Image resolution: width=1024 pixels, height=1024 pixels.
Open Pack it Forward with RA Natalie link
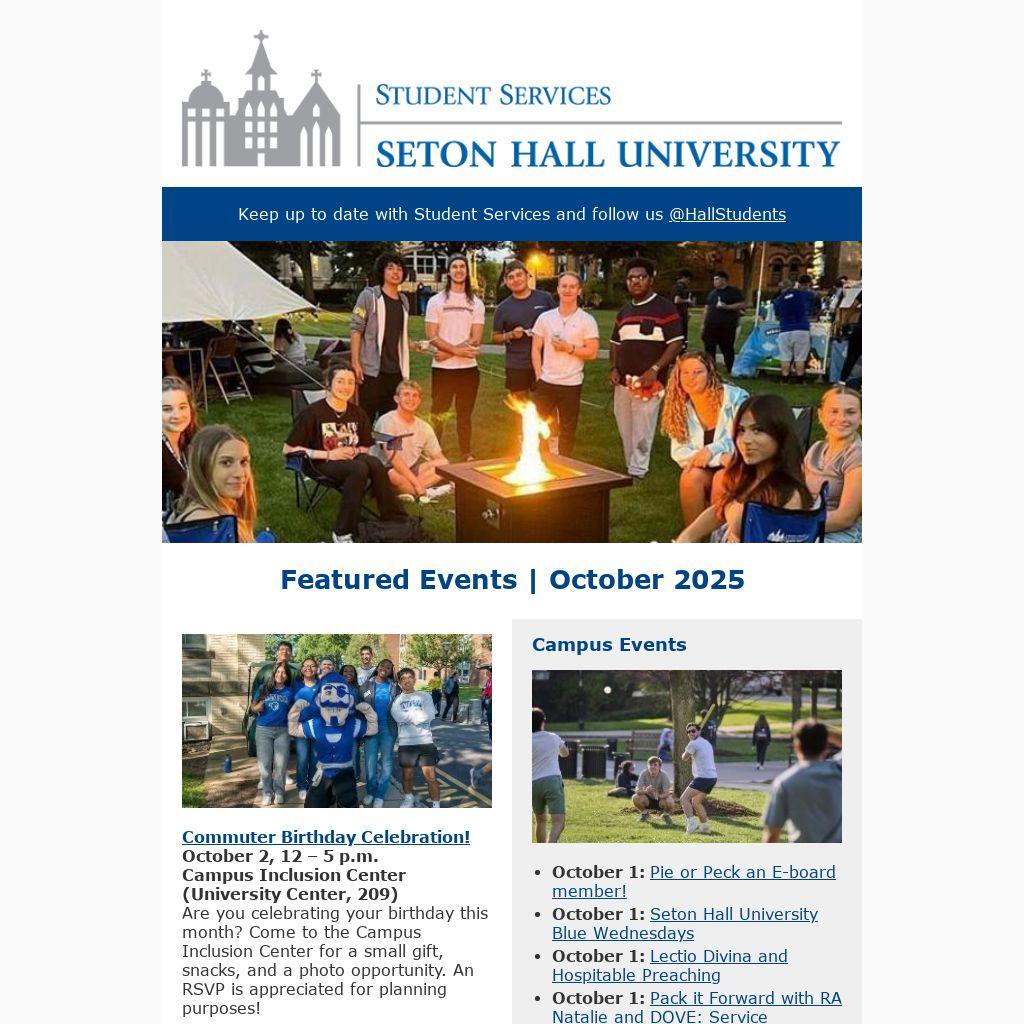[745, 998]
